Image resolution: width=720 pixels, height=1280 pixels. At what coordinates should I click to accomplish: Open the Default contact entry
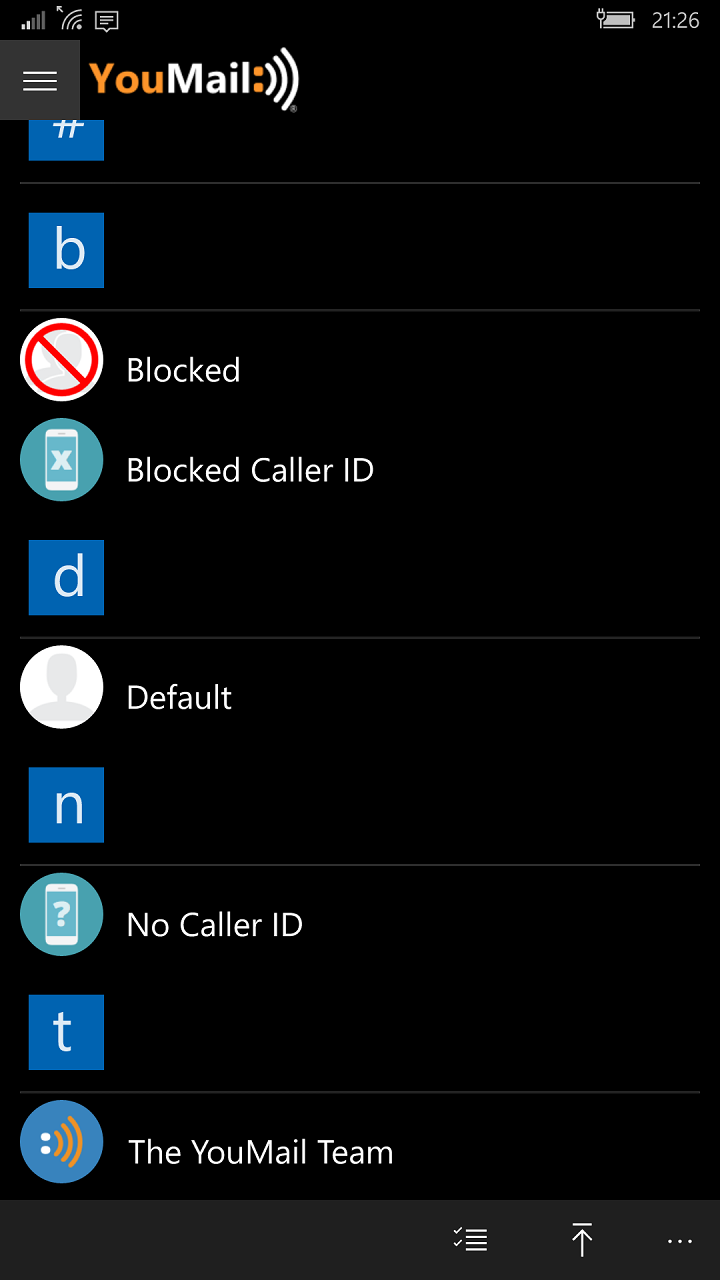pos(179,697)
